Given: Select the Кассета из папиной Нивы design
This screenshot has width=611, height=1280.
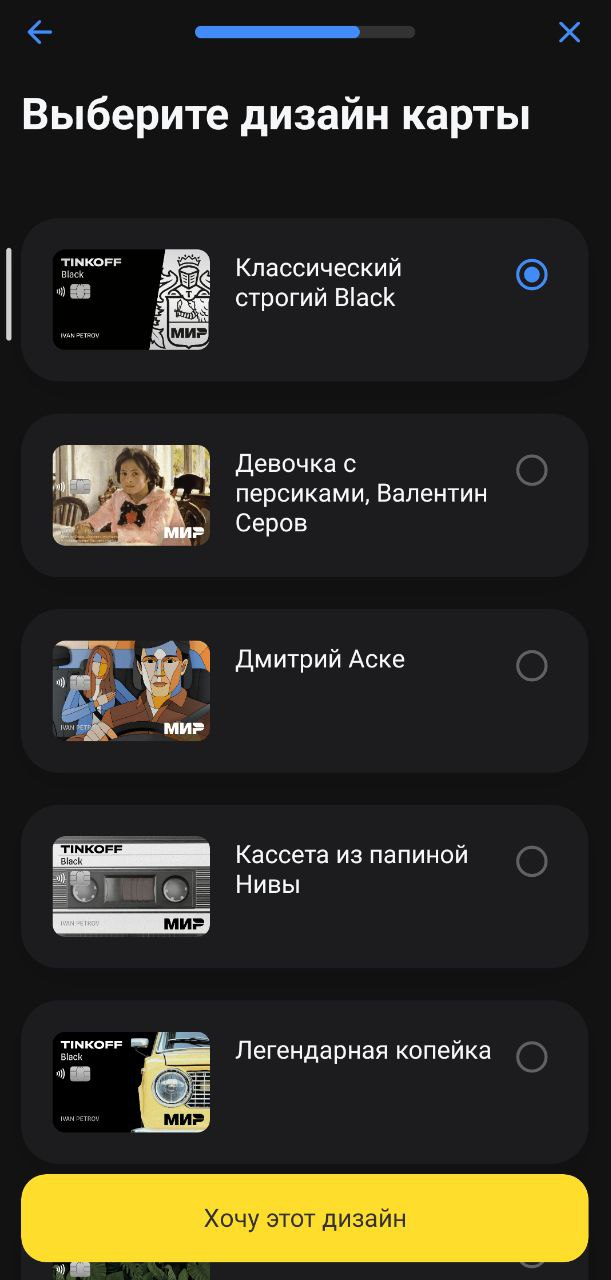Looking at the screenshot, I should 531,861.
